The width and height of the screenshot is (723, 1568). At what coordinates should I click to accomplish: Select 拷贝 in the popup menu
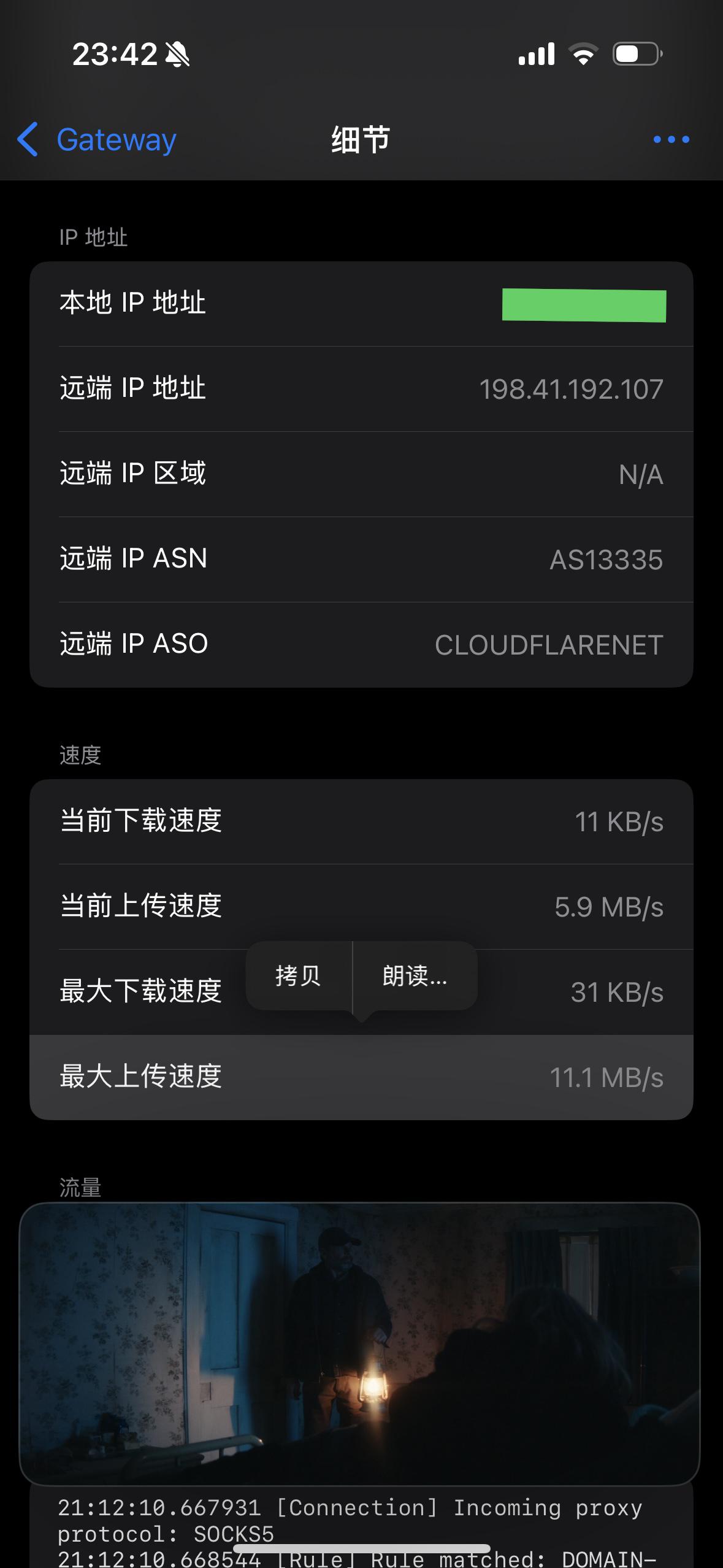pos(298,975)
